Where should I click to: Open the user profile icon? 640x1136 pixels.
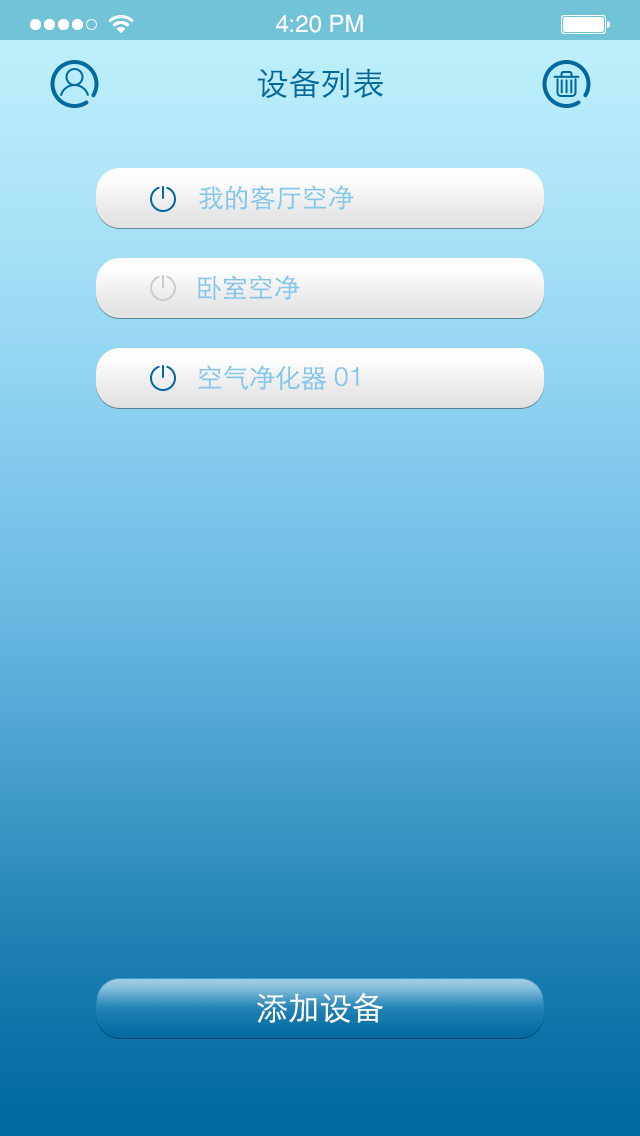(74, 84)
